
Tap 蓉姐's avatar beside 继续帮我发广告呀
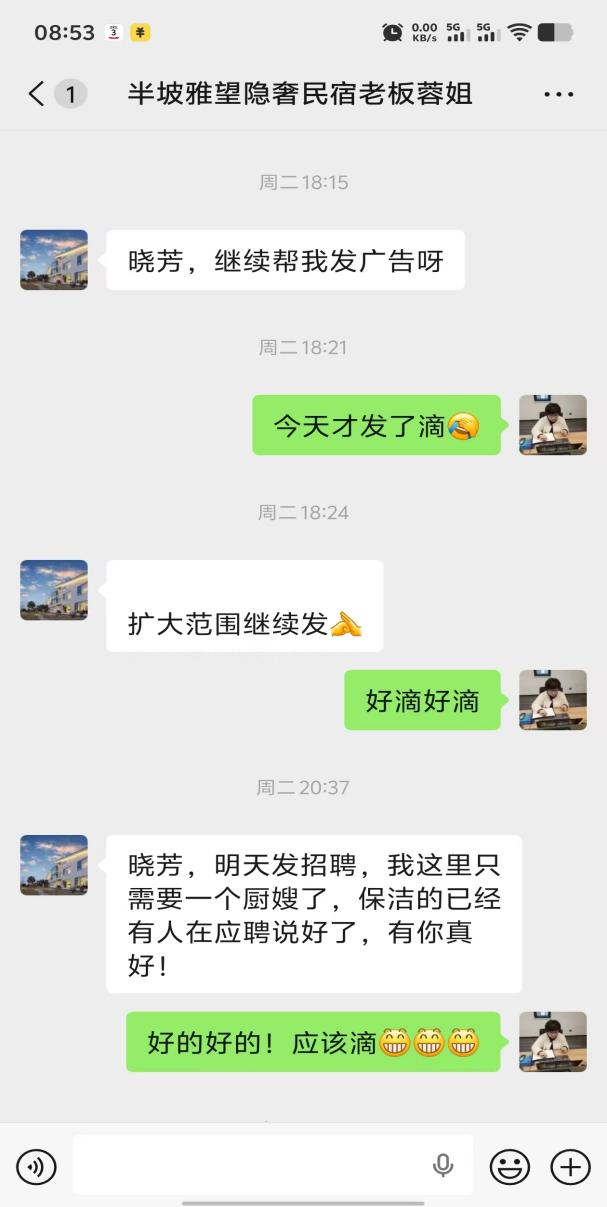tap(54, 260)
